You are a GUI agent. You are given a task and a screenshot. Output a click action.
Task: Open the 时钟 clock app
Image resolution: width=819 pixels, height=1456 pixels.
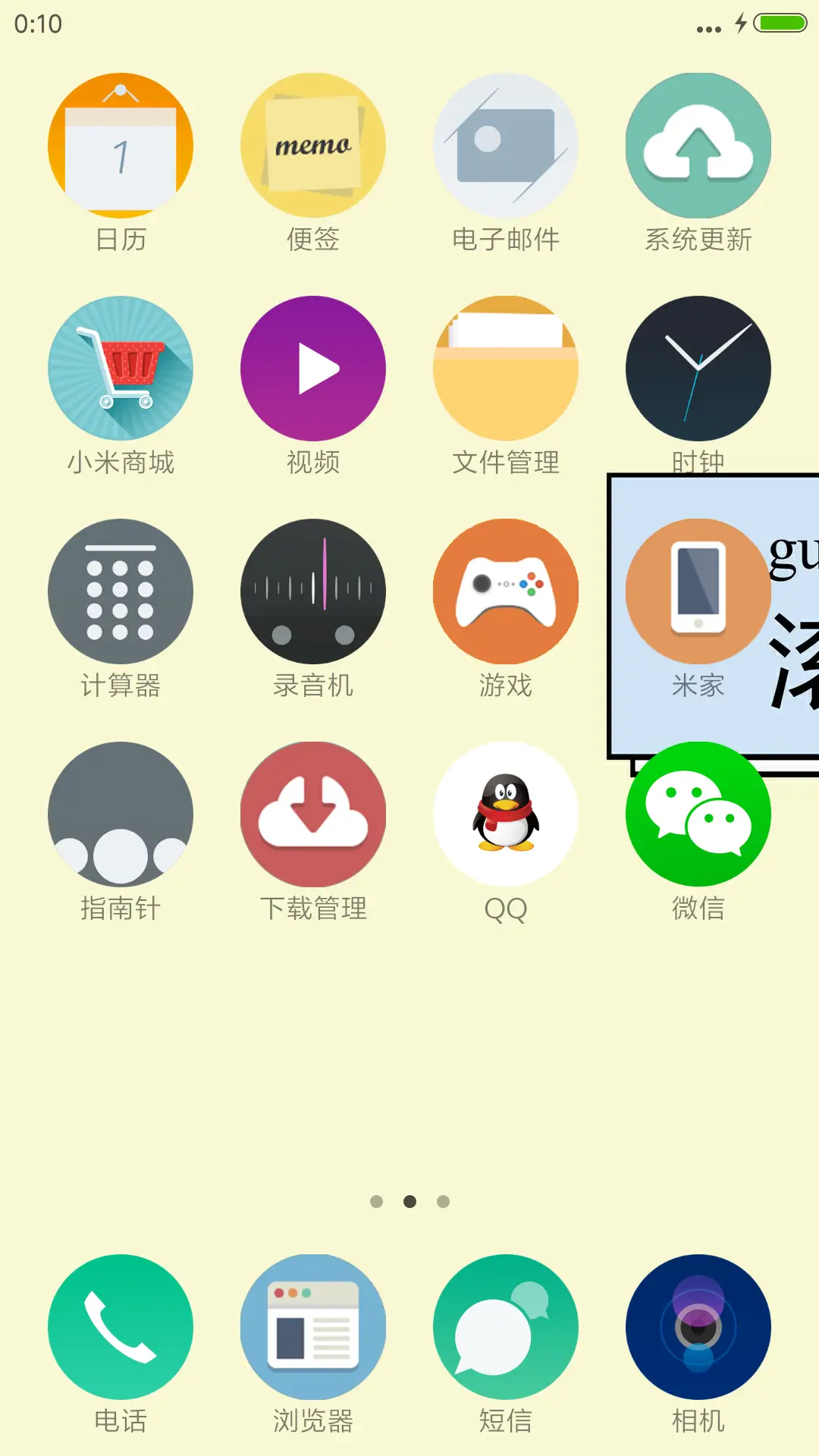pos(698,368)
